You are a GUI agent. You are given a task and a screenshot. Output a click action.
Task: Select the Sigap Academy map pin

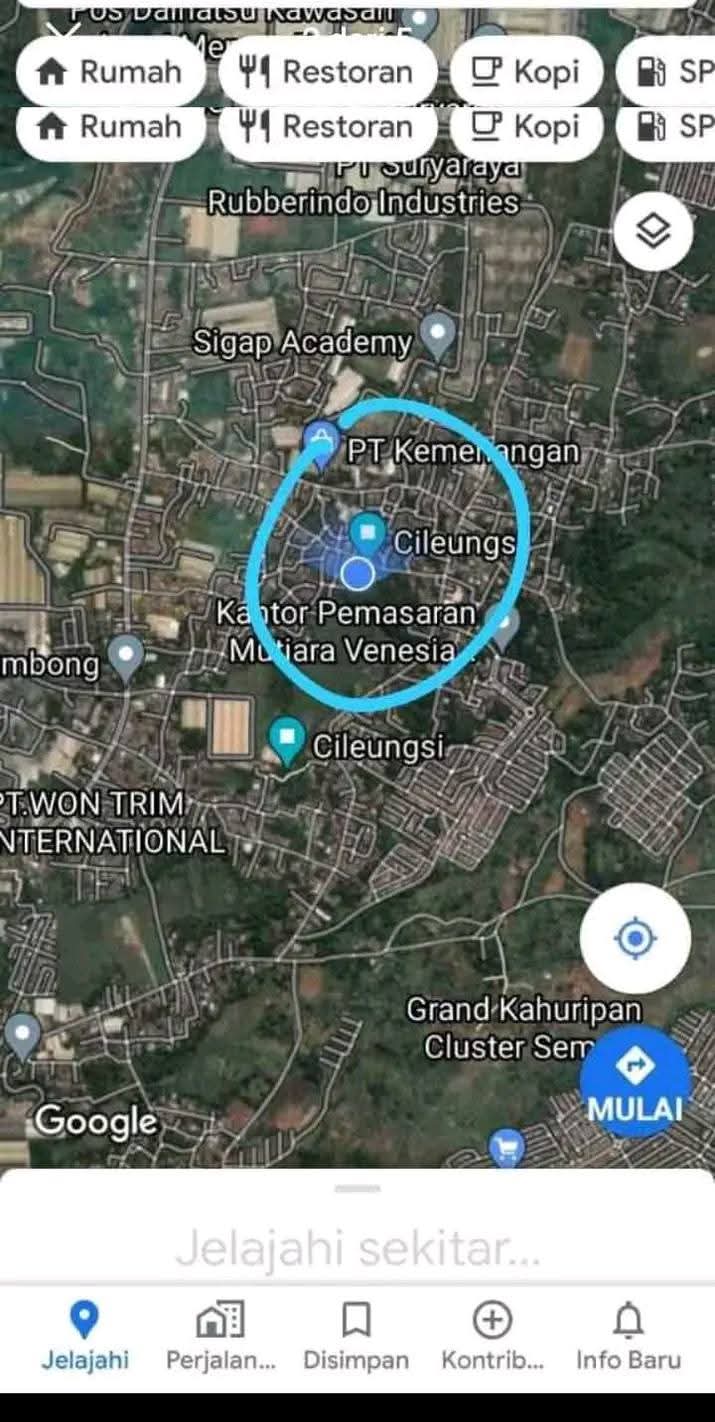coord(437,334)
